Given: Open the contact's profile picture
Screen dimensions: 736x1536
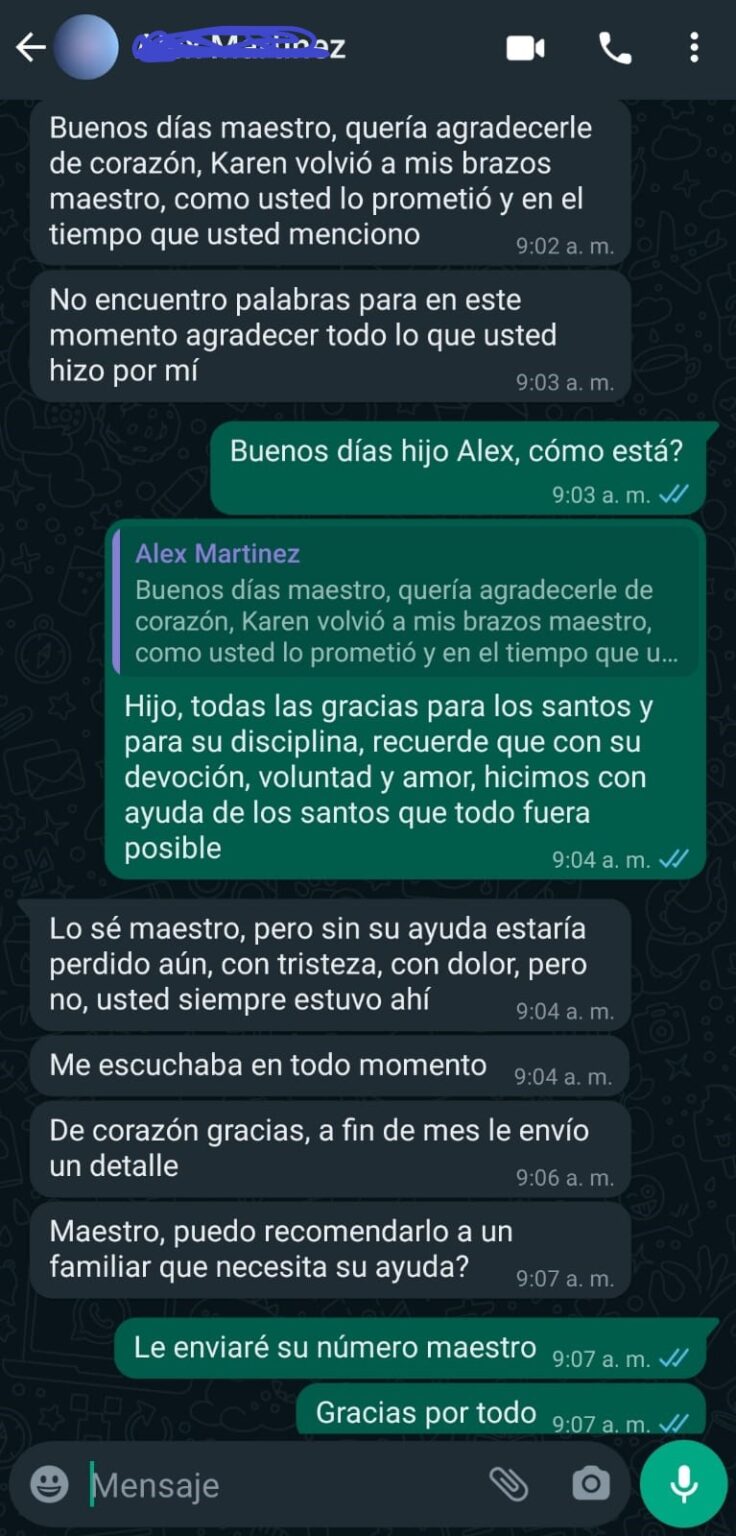Looking at the screenshot, I should coord(86,47).
